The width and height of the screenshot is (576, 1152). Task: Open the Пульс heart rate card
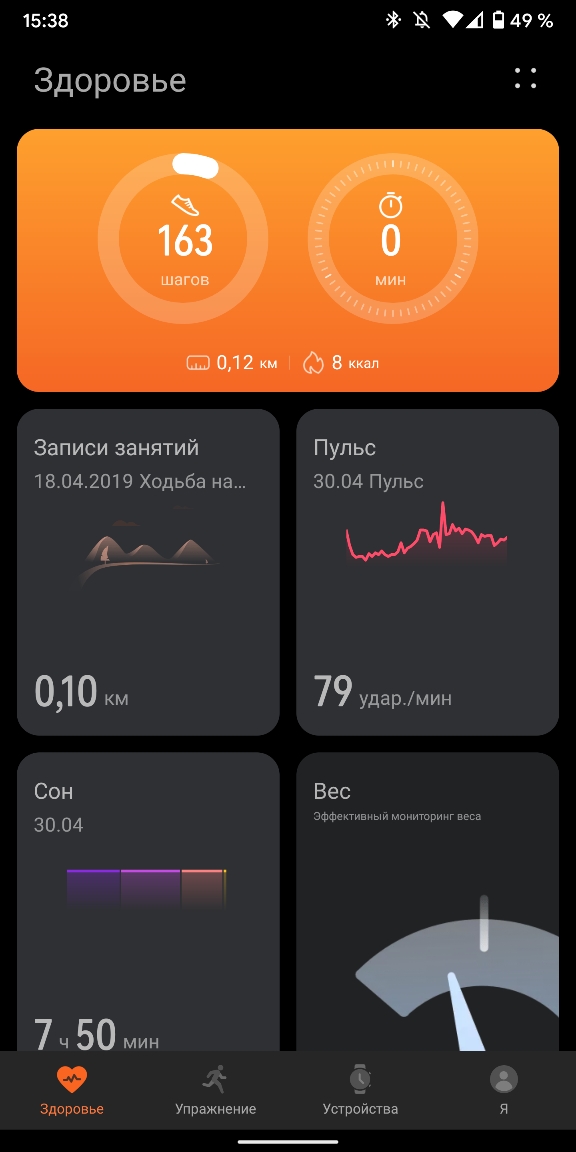click(x=428, y=572)
